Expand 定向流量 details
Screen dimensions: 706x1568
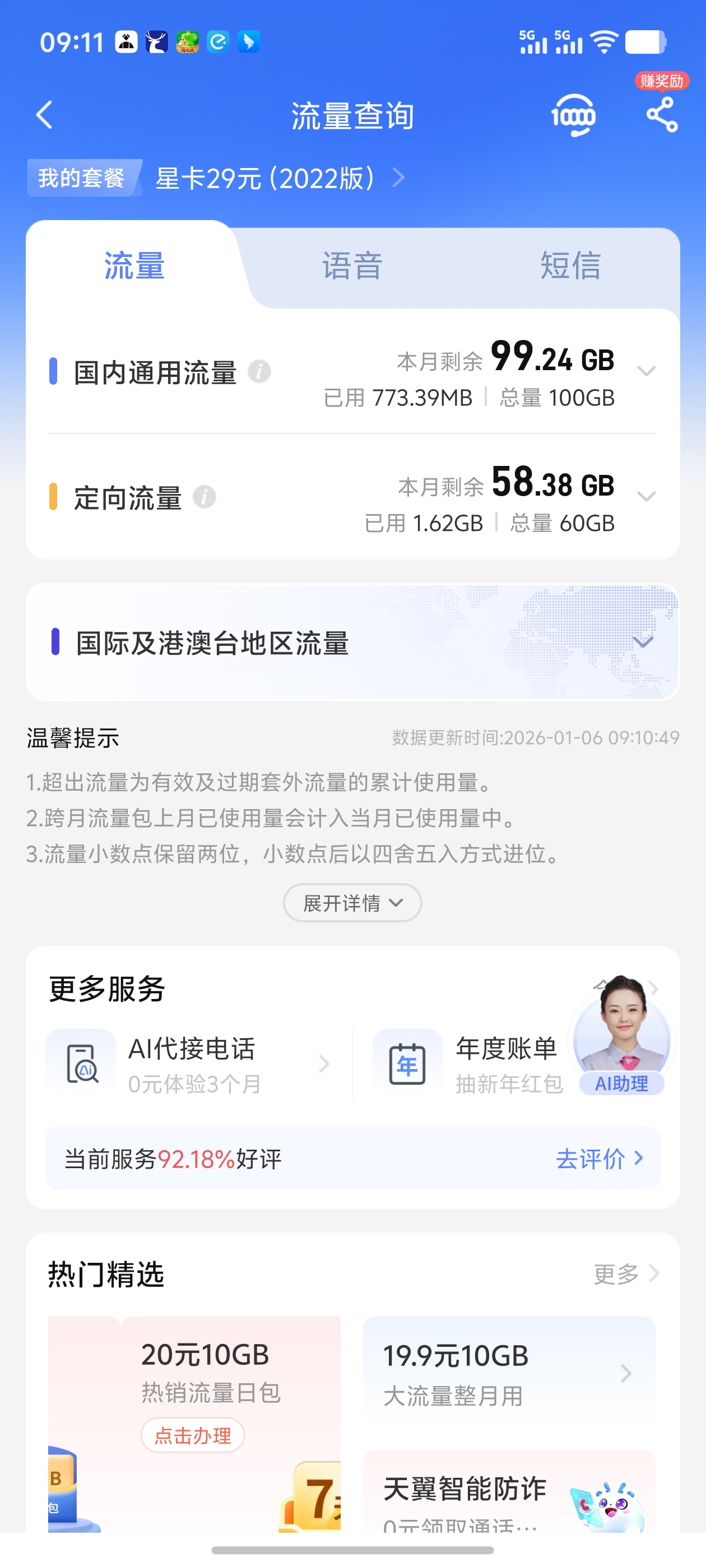point(645,496)
